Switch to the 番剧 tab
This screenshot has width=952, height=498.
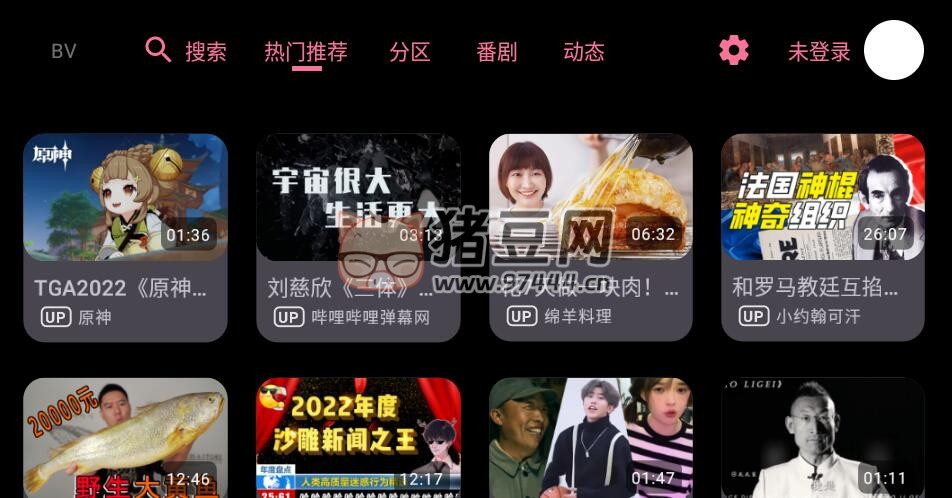[497, 51]
